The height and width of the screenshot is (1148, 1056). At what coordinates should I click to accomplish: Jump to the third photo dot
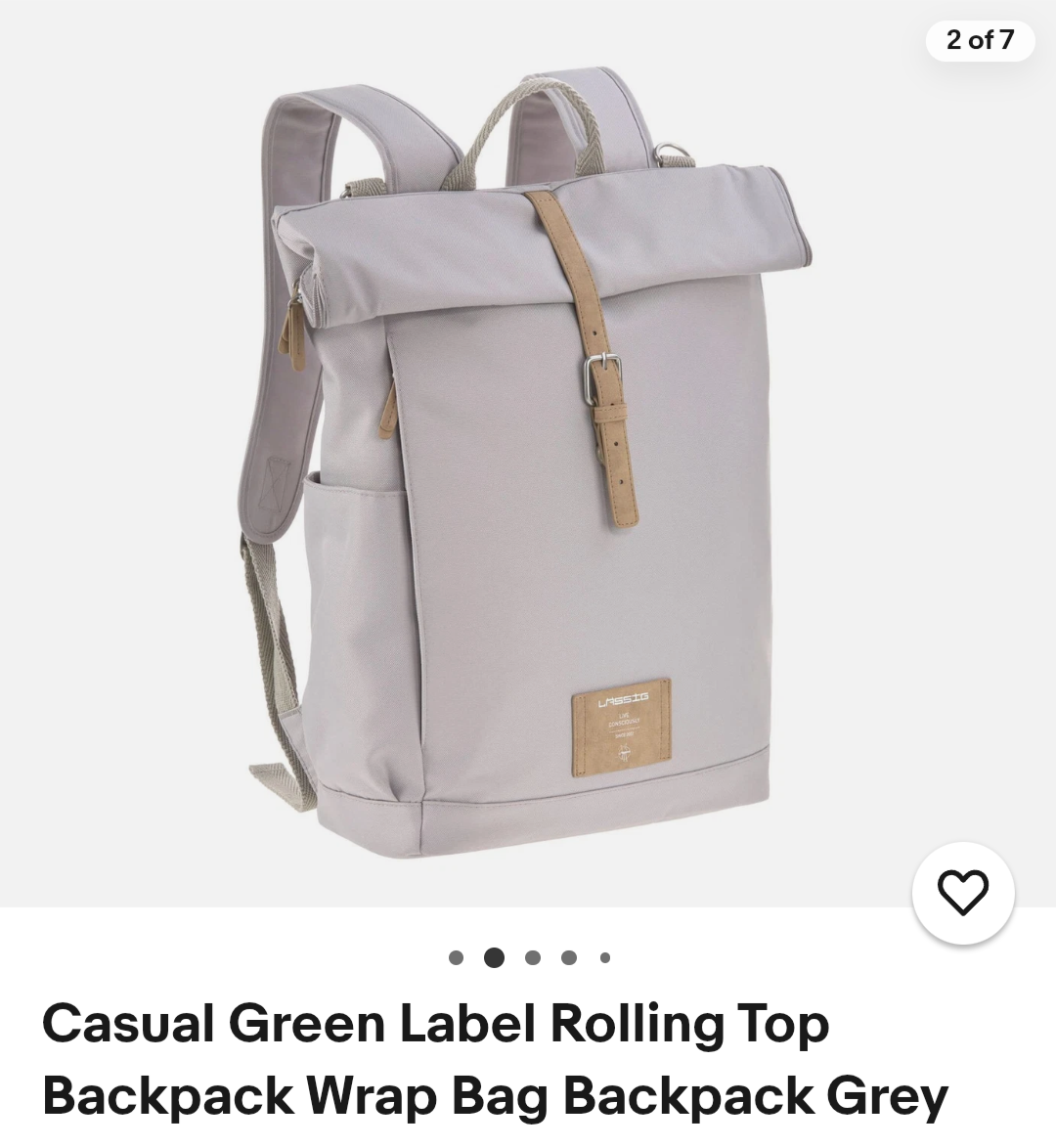pos(533,957)
